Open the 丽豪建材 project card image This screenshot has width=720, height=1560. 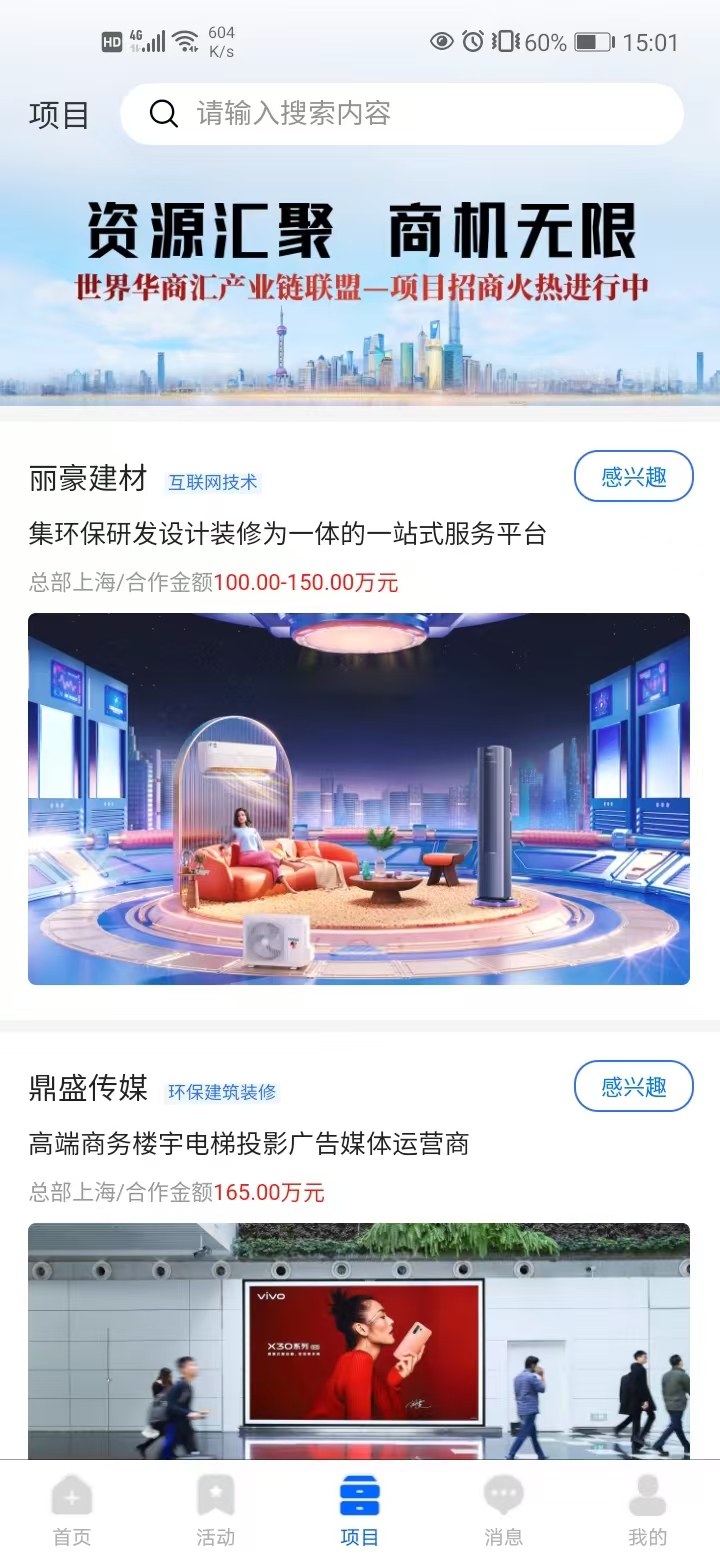point(359,799)
